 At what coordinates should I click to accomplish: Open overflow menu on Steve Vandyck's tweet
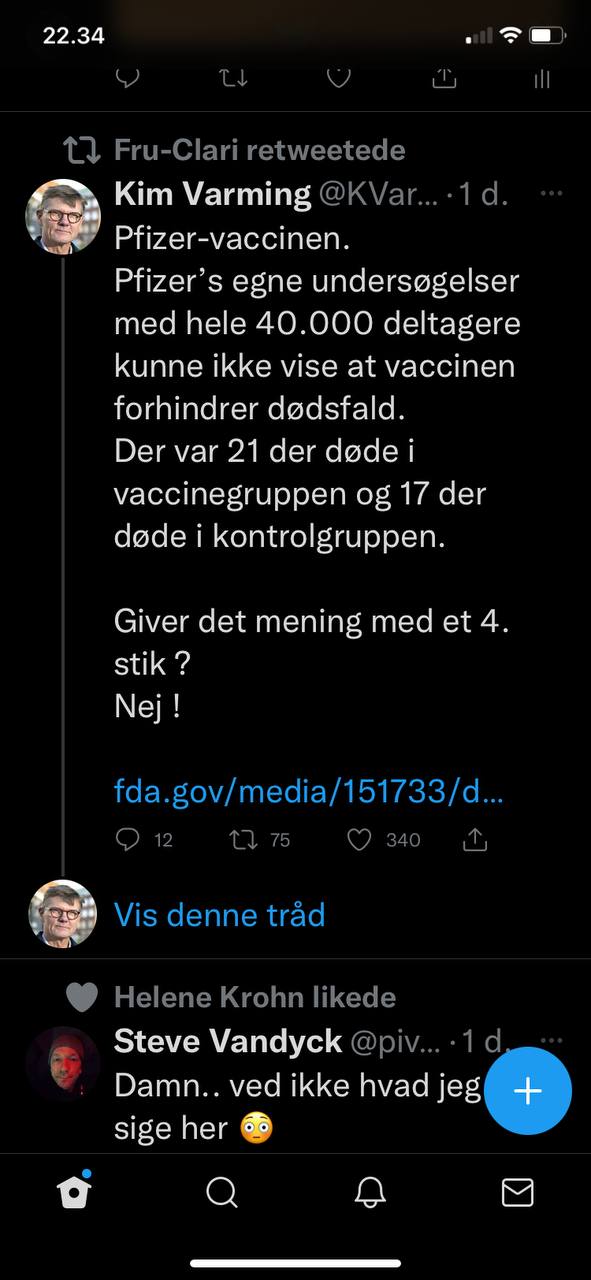point(551,1040)
